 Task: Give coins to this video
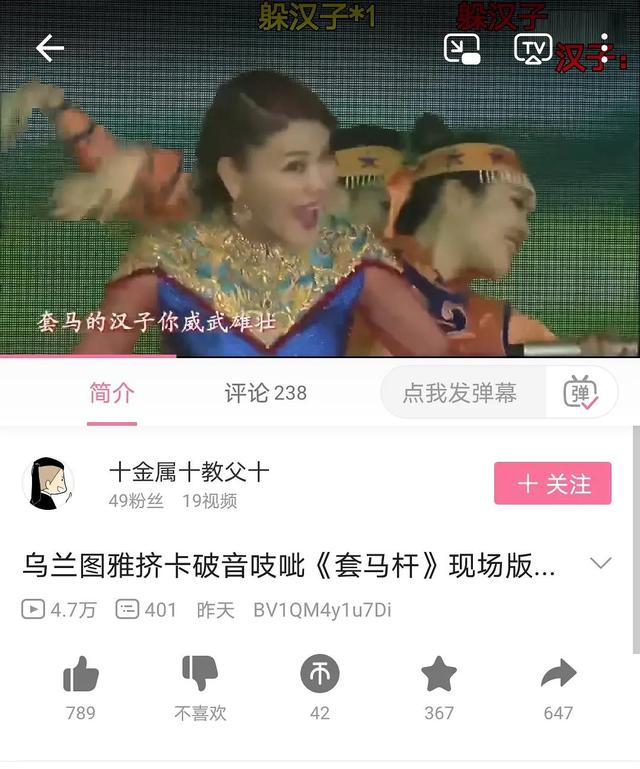click(320, 676)
